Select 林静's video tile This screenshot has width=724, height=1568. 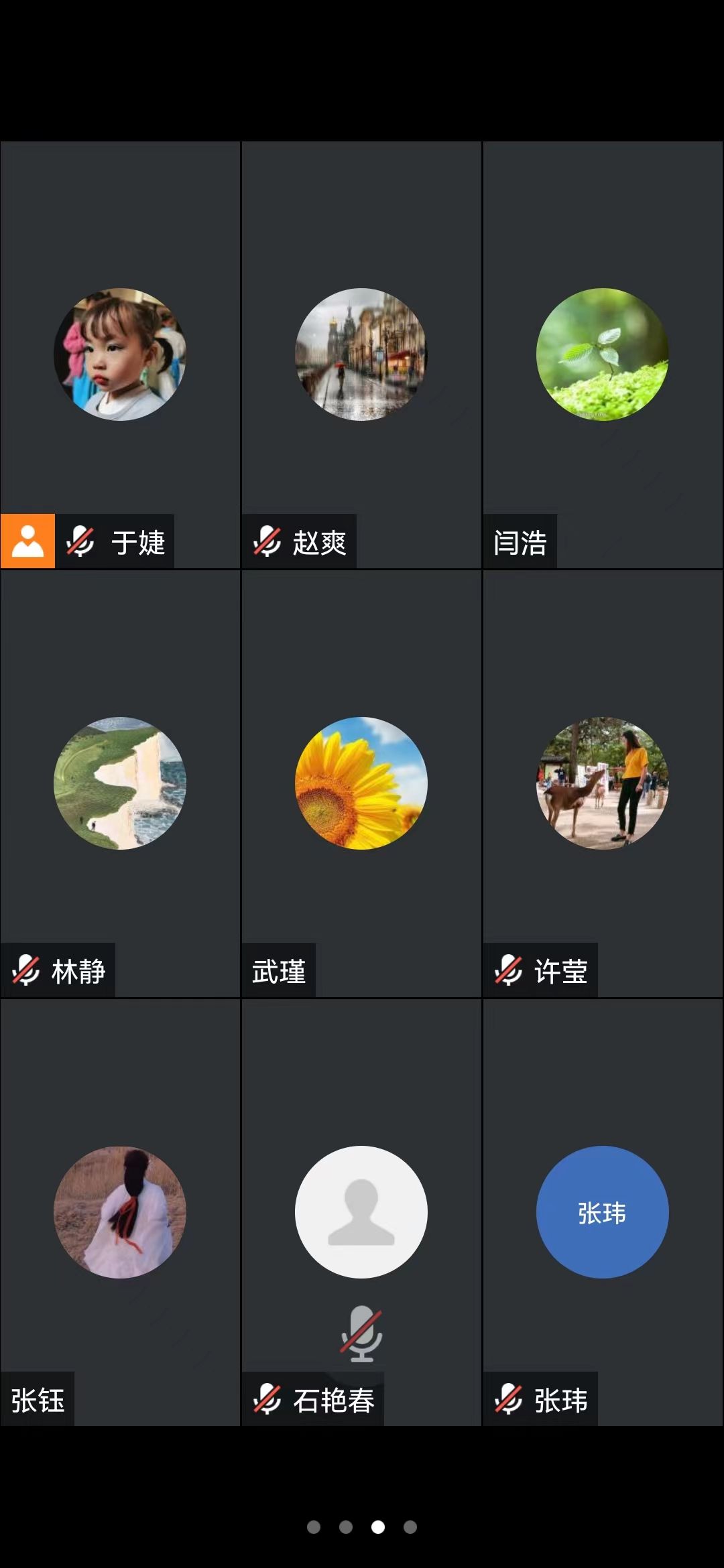coord(120,783)
